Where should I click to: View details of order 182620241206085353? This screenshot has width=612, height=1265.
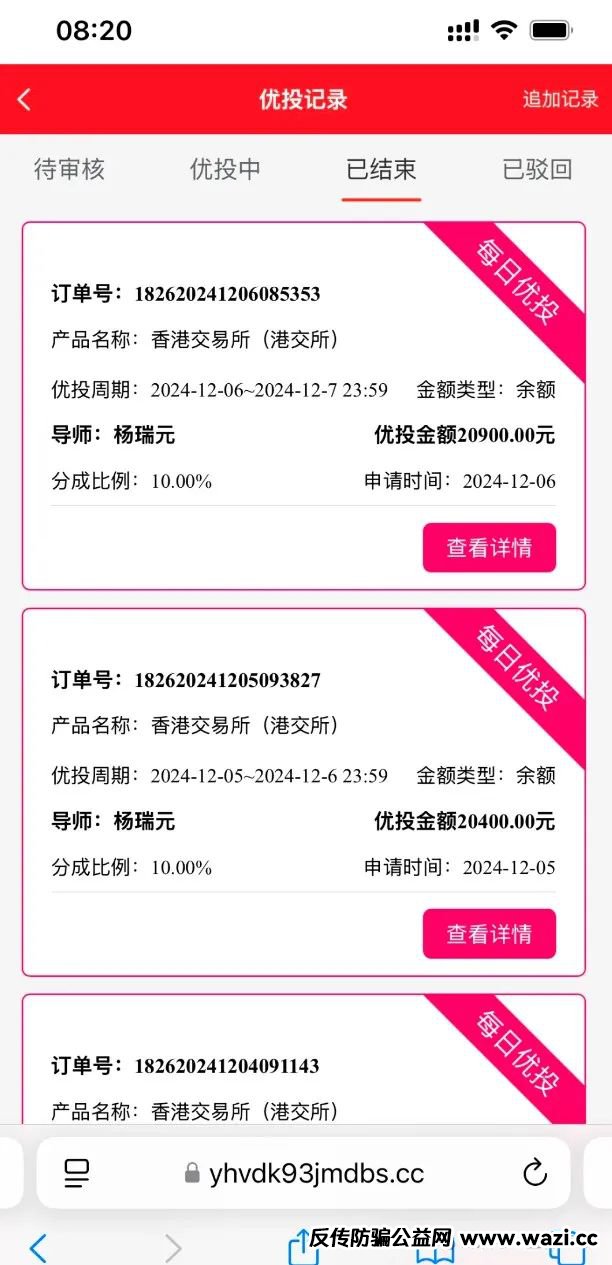click(489, 548)
